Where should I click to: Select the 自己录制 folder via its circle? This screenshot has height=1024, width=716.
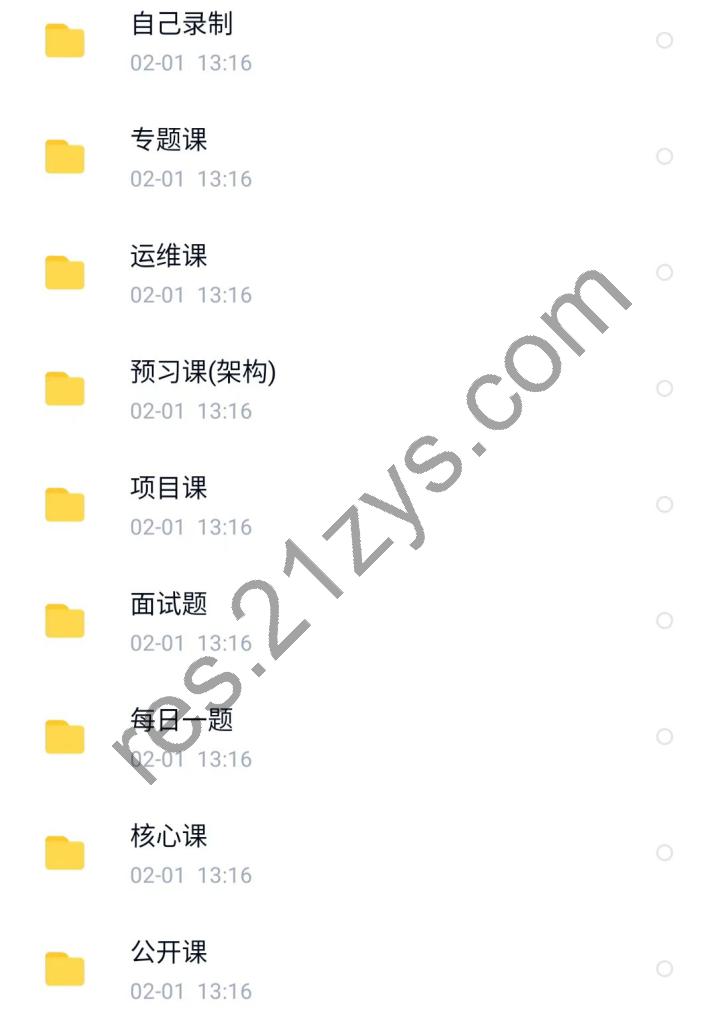(x=664, y=41)
